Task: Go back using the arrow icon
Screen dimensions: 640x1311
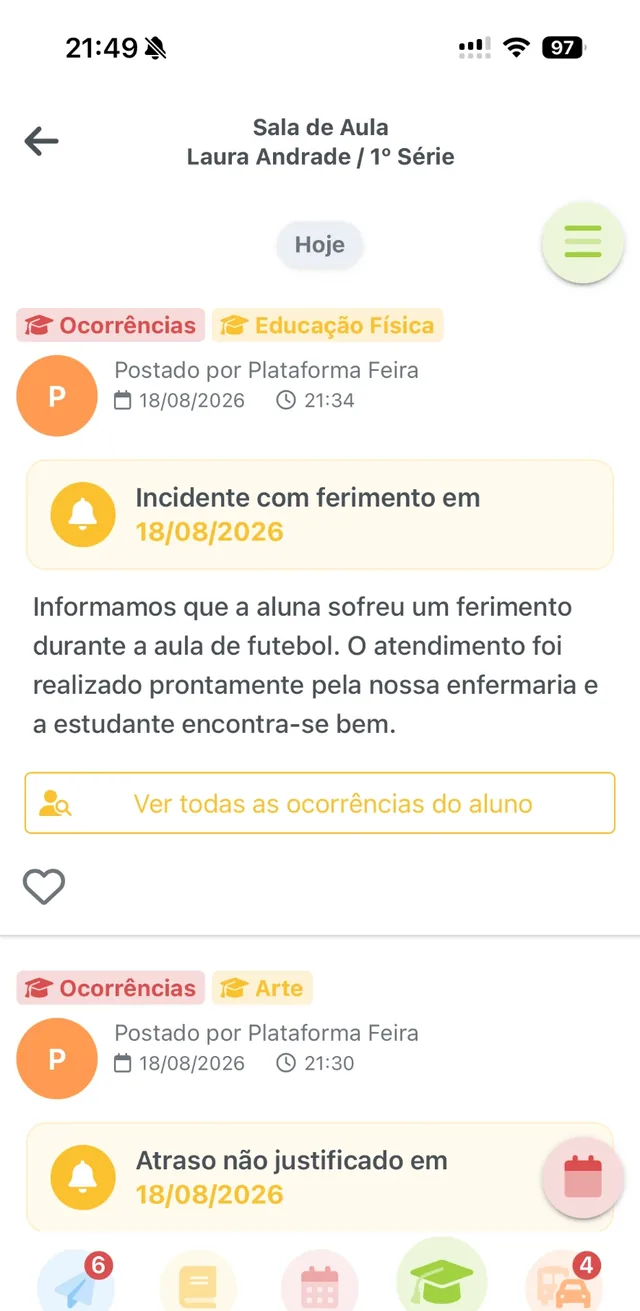Action: [x=42, y=141]
